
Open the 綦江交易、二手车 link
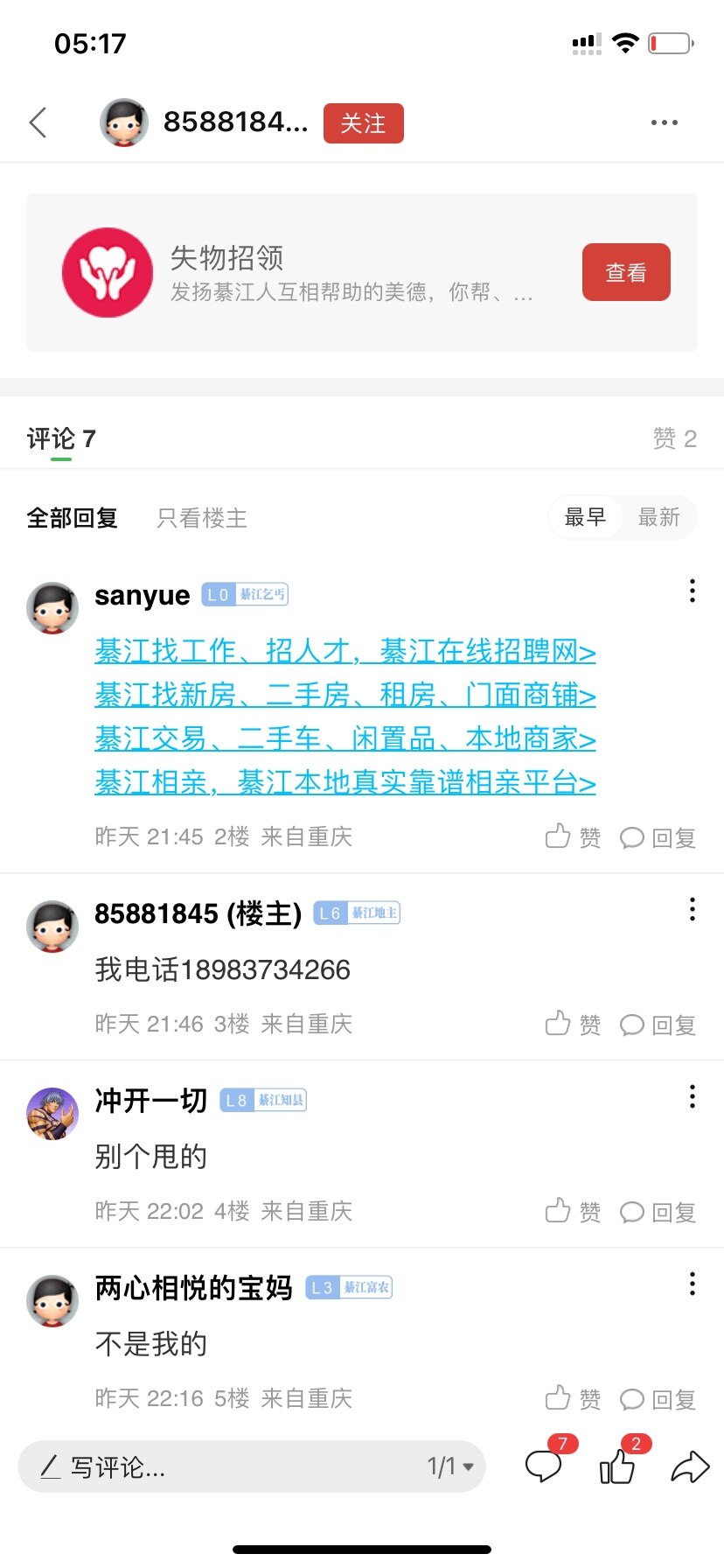(345, 738)
